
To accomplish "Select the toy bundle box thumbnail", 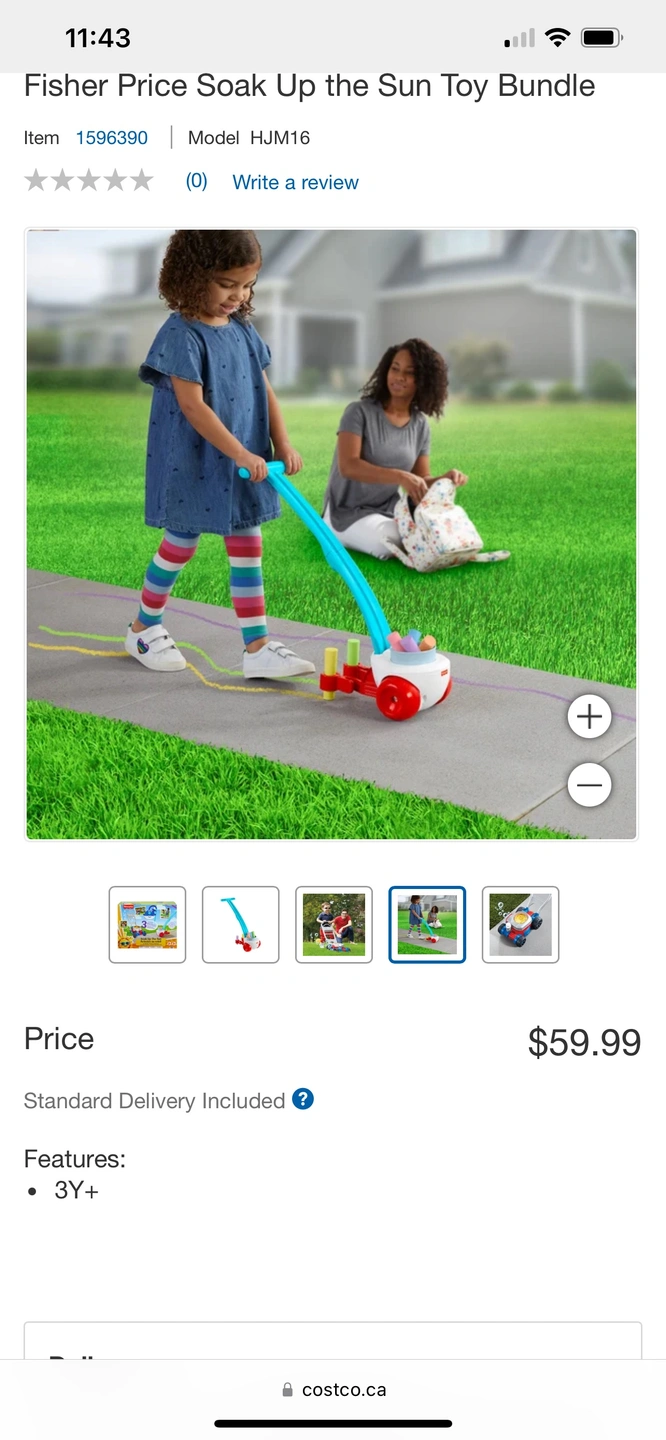I will click(x=147, y=925).
